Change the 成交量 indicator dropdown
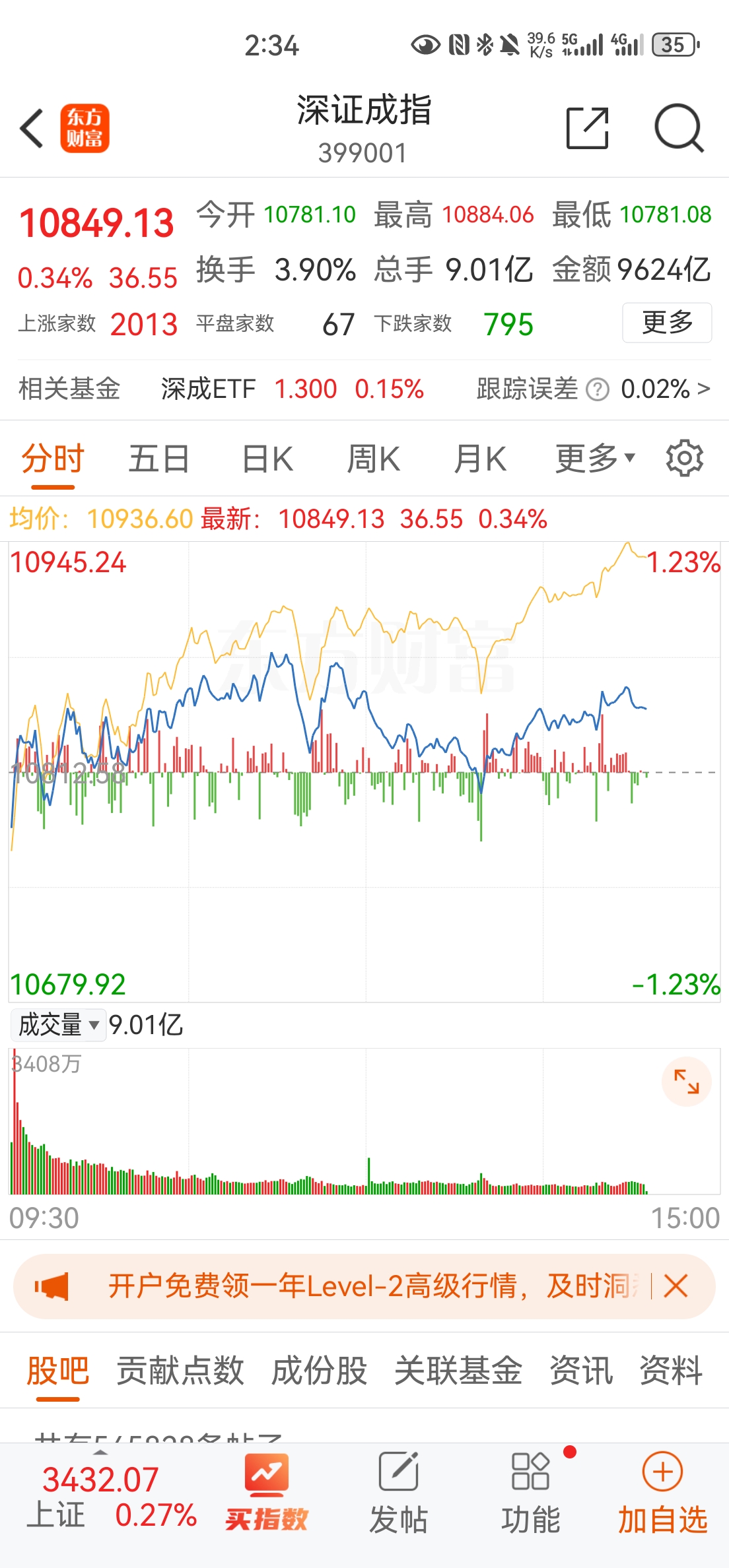The height and width of the screenshot is (1568, 729). pos(59,1025)
